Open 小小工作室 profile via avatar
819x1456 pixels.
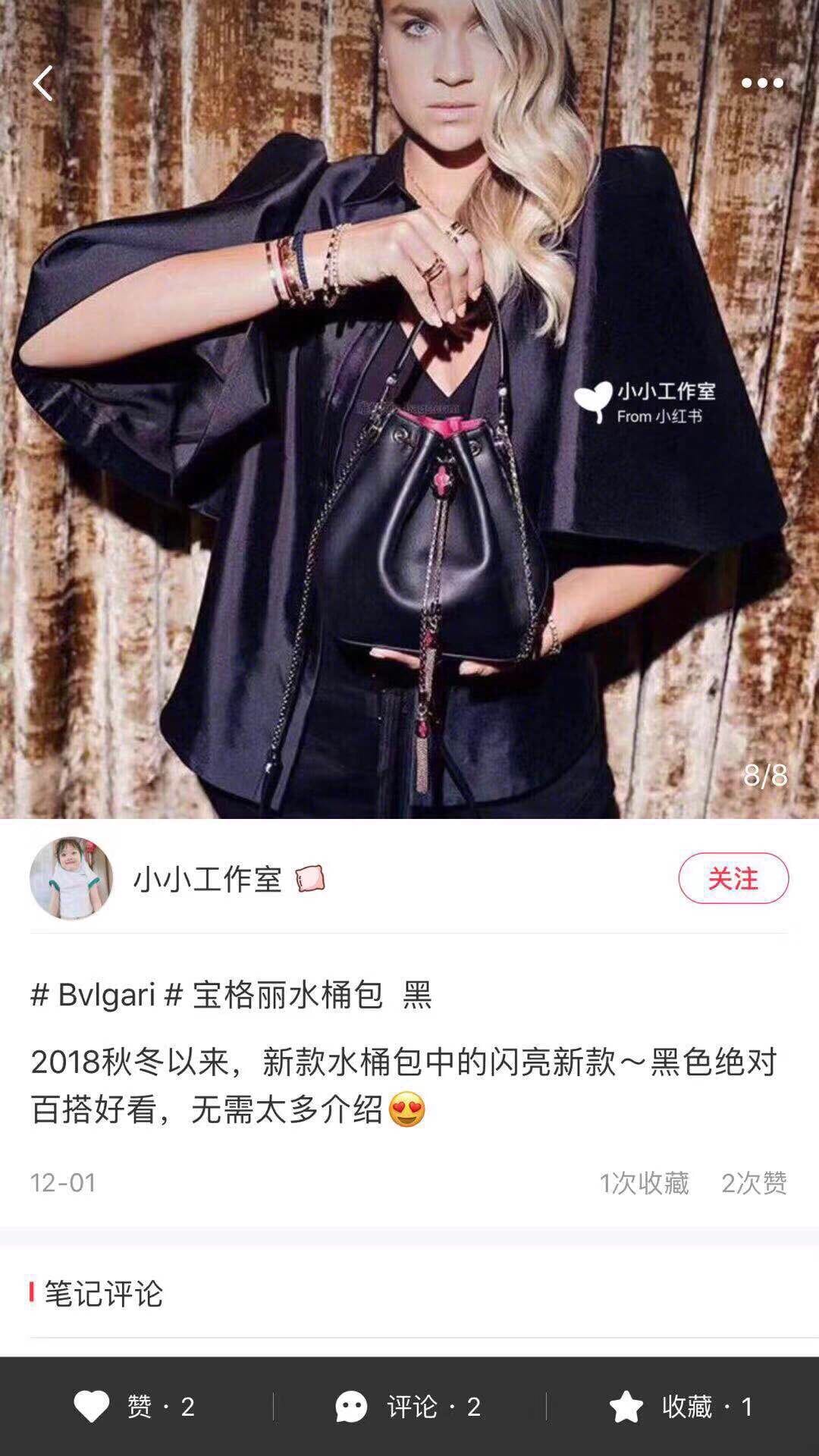[x=71, y=878]
